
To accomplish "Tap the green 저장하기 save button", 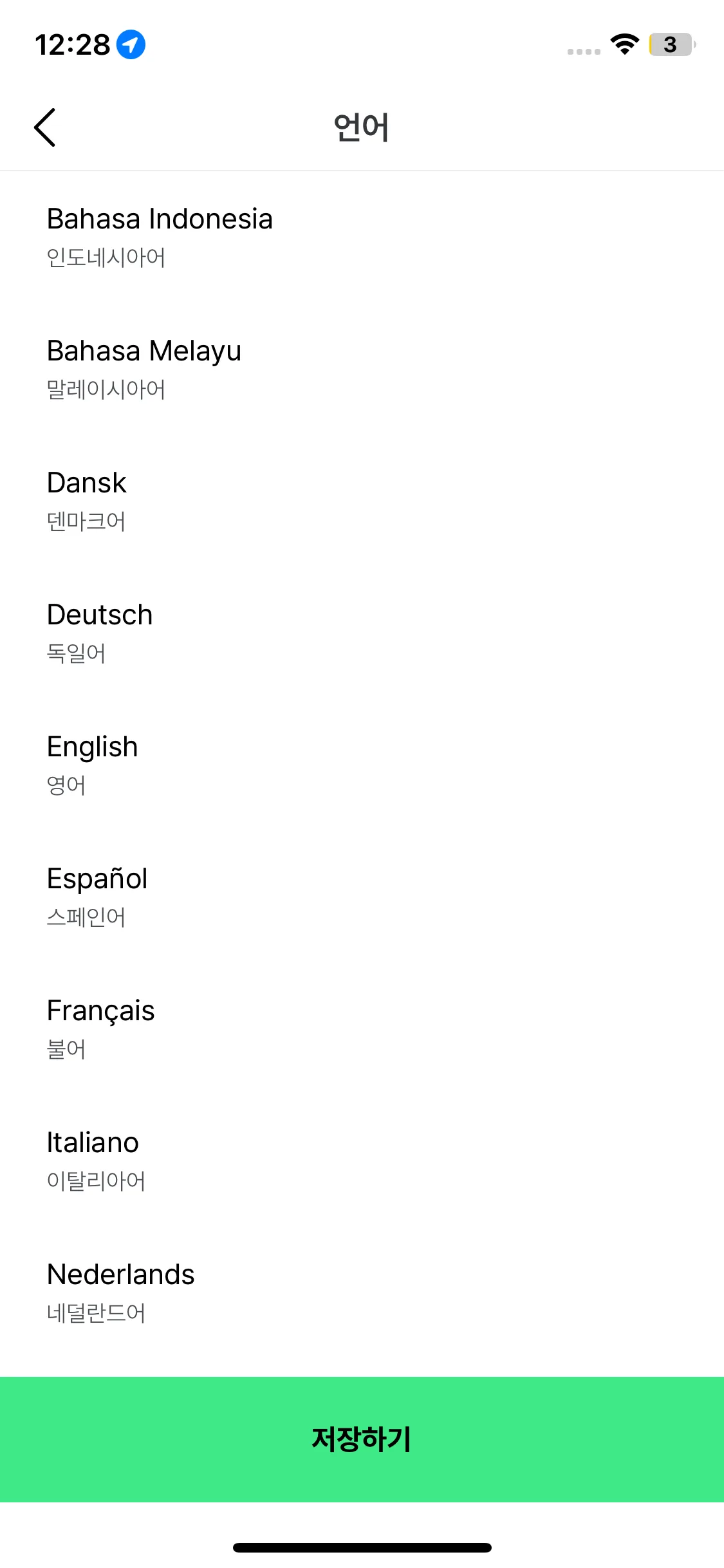I will pos(362,1439).
